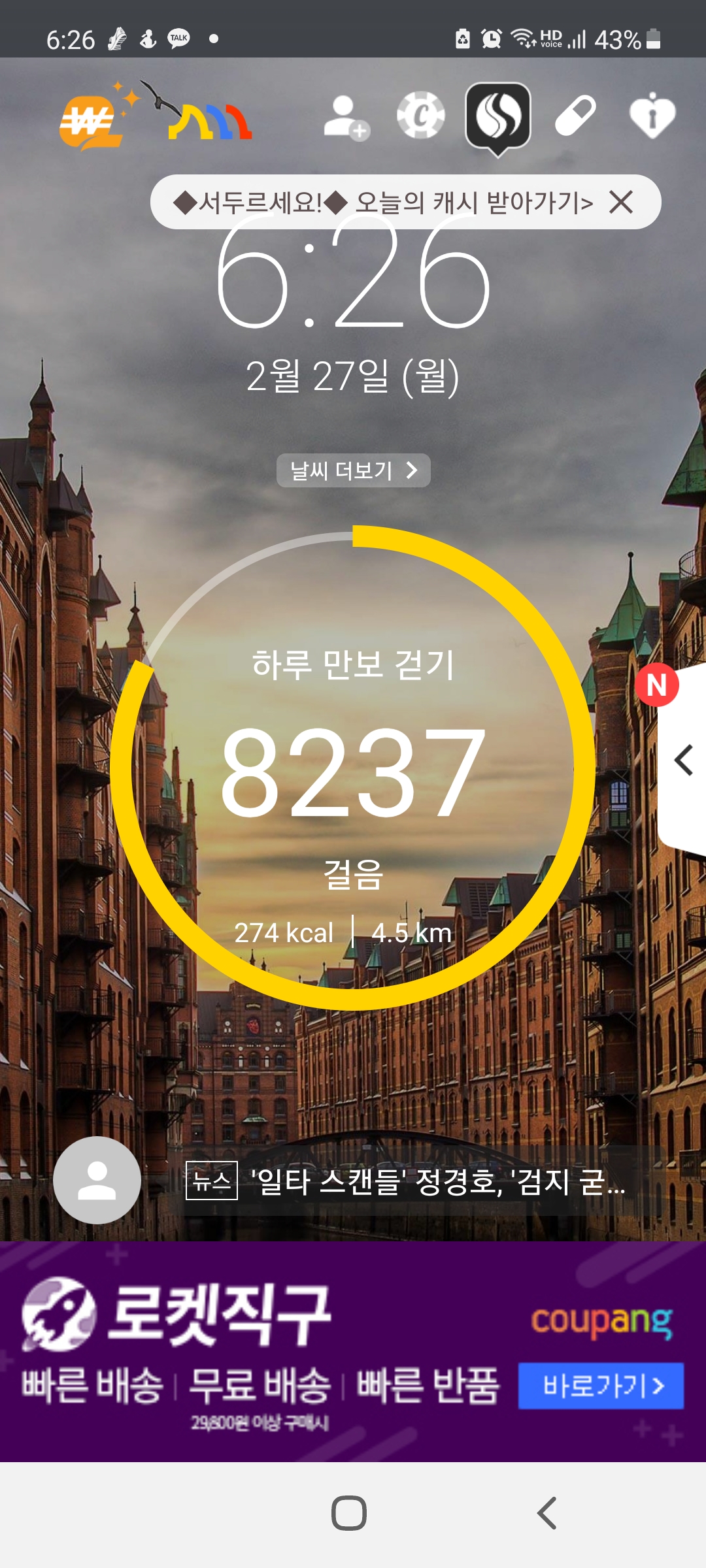Go to the home screen

[x=349, y=1513]
